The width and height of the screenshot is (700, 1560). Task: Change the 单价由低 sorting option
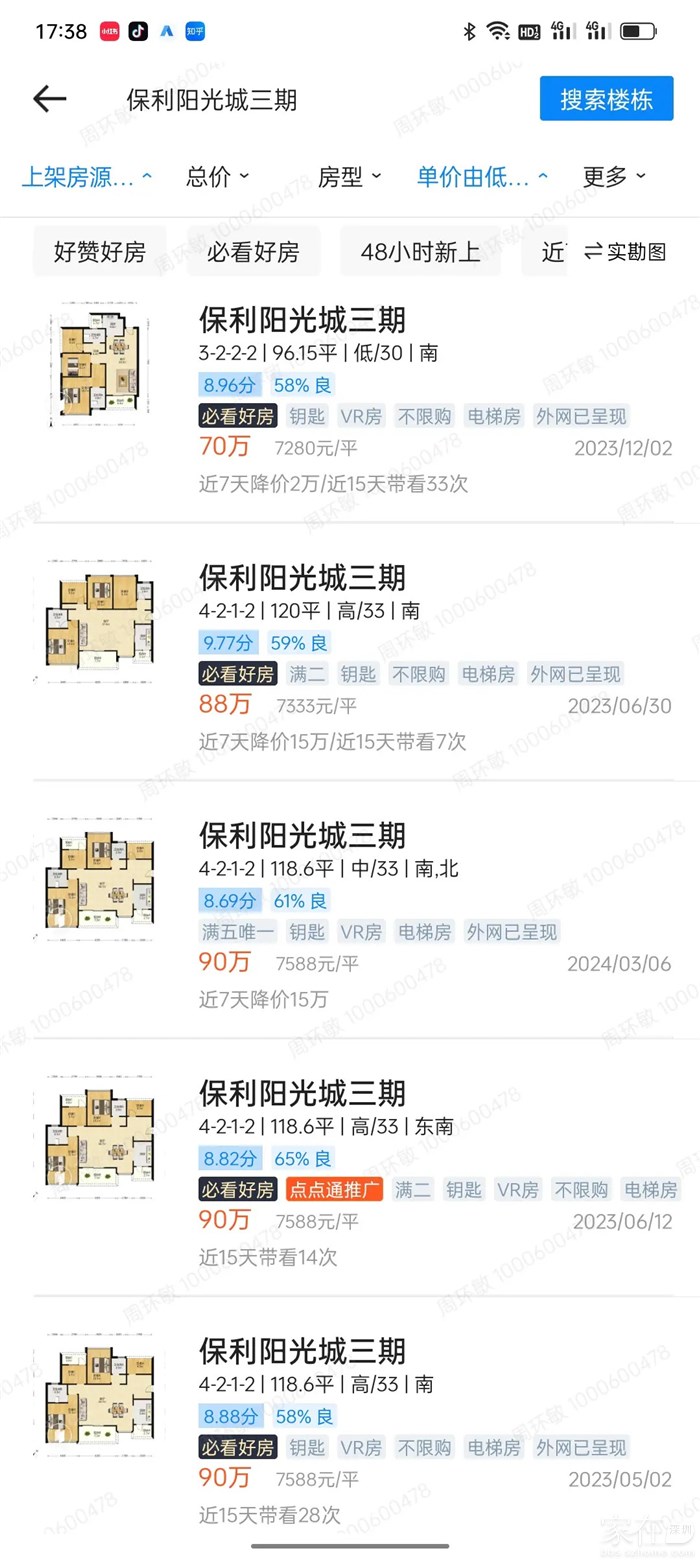pos(482,178)
